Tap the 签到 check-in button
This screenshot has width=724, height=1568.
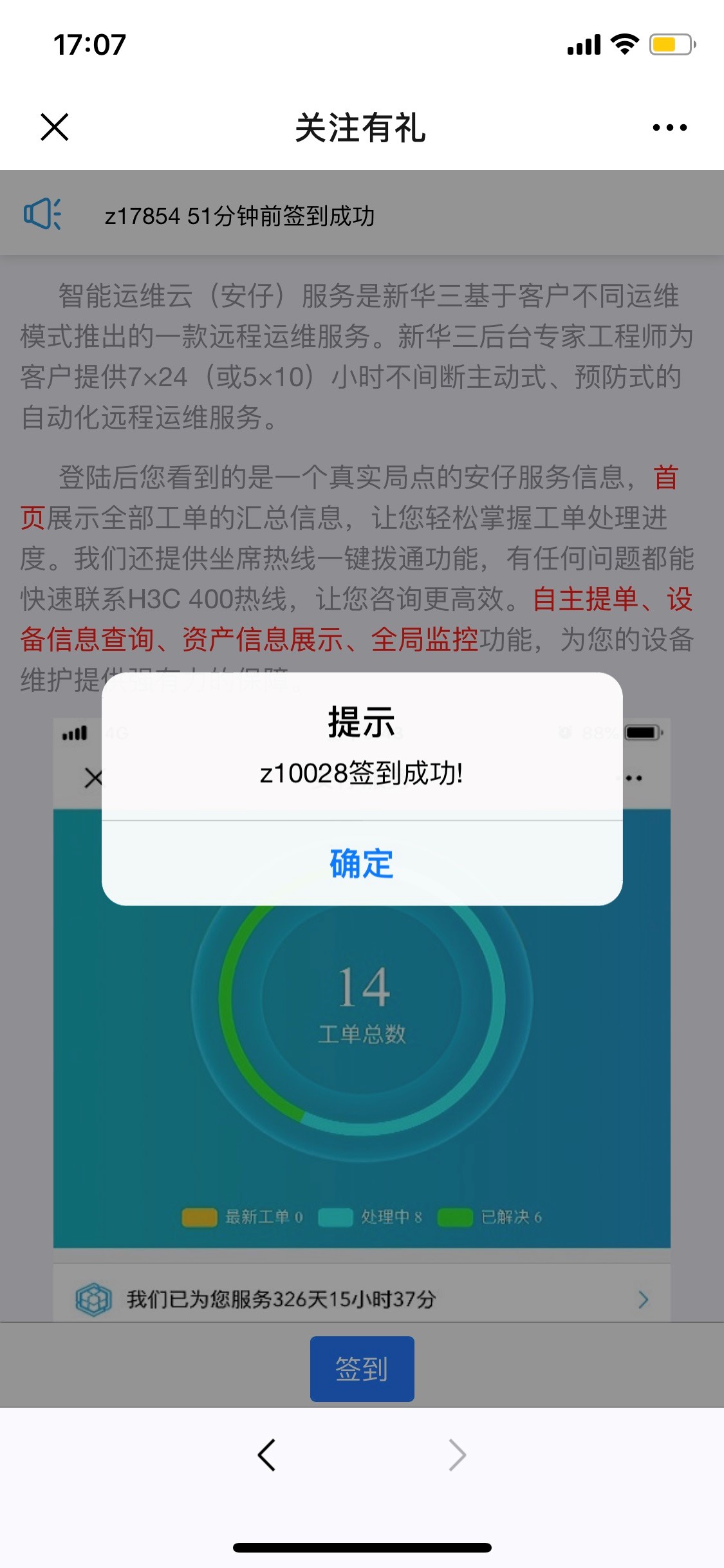coord(362,1368)
